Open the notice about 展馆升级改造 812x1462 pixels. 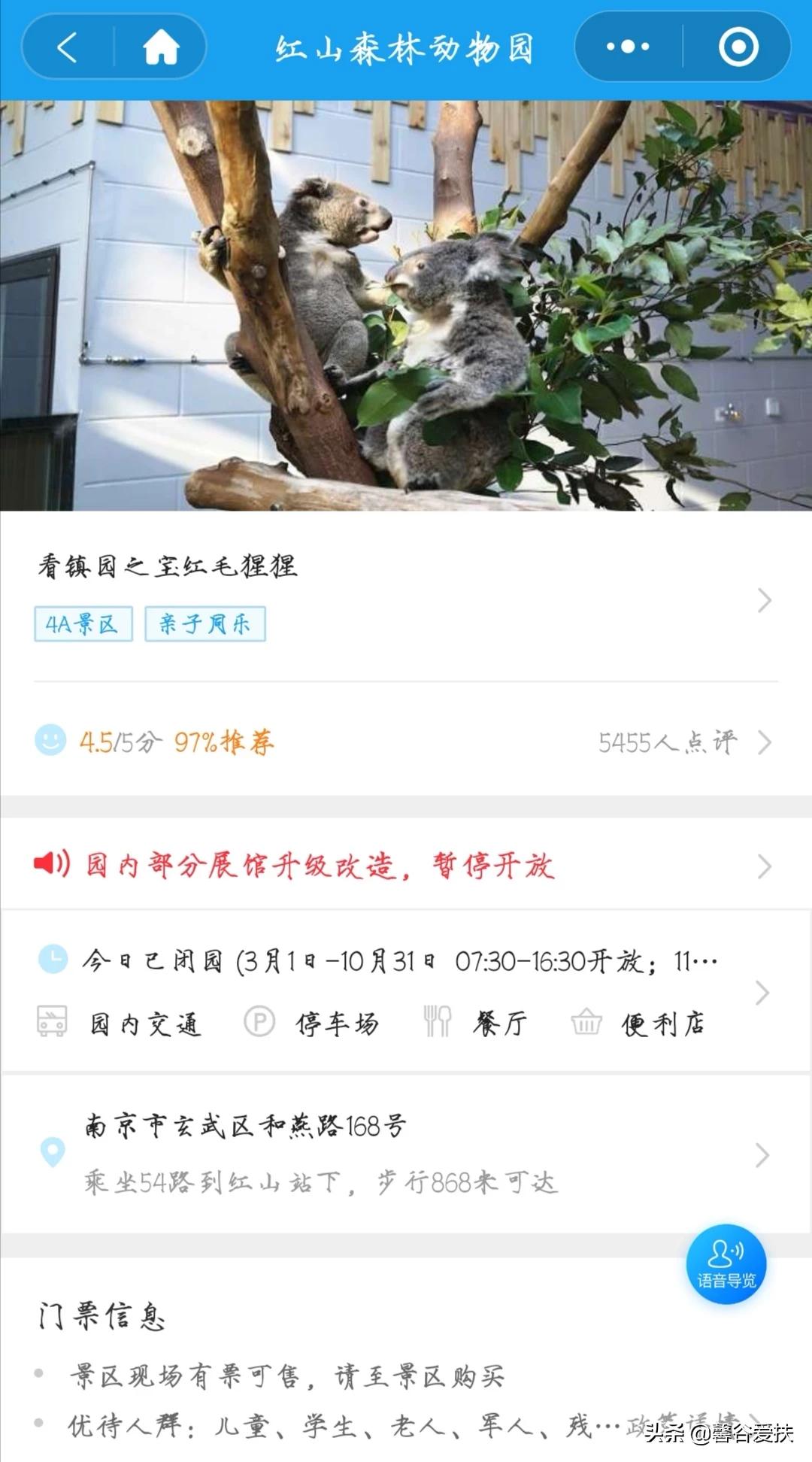(406, 865)
